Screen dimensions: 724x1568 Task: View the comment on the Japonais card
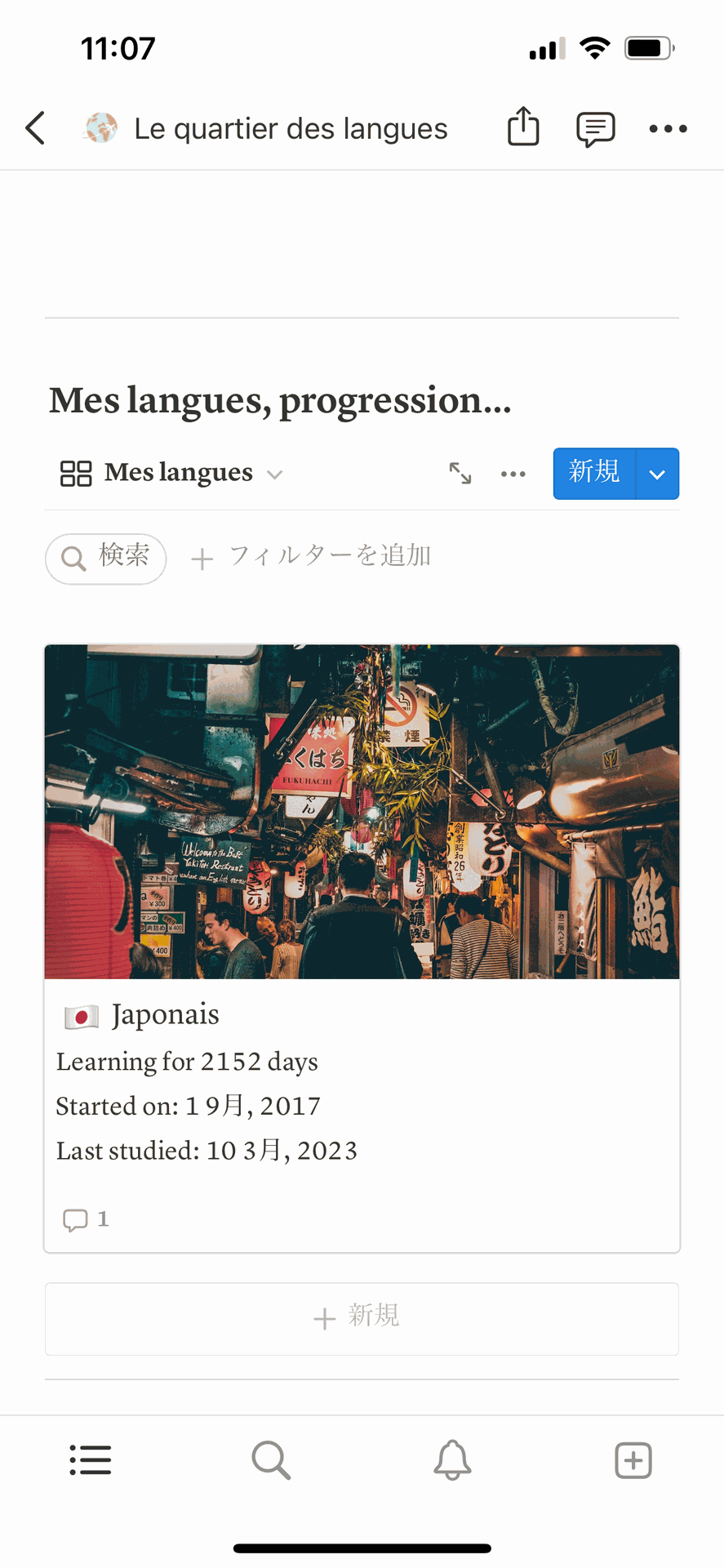click(86, 1219)
